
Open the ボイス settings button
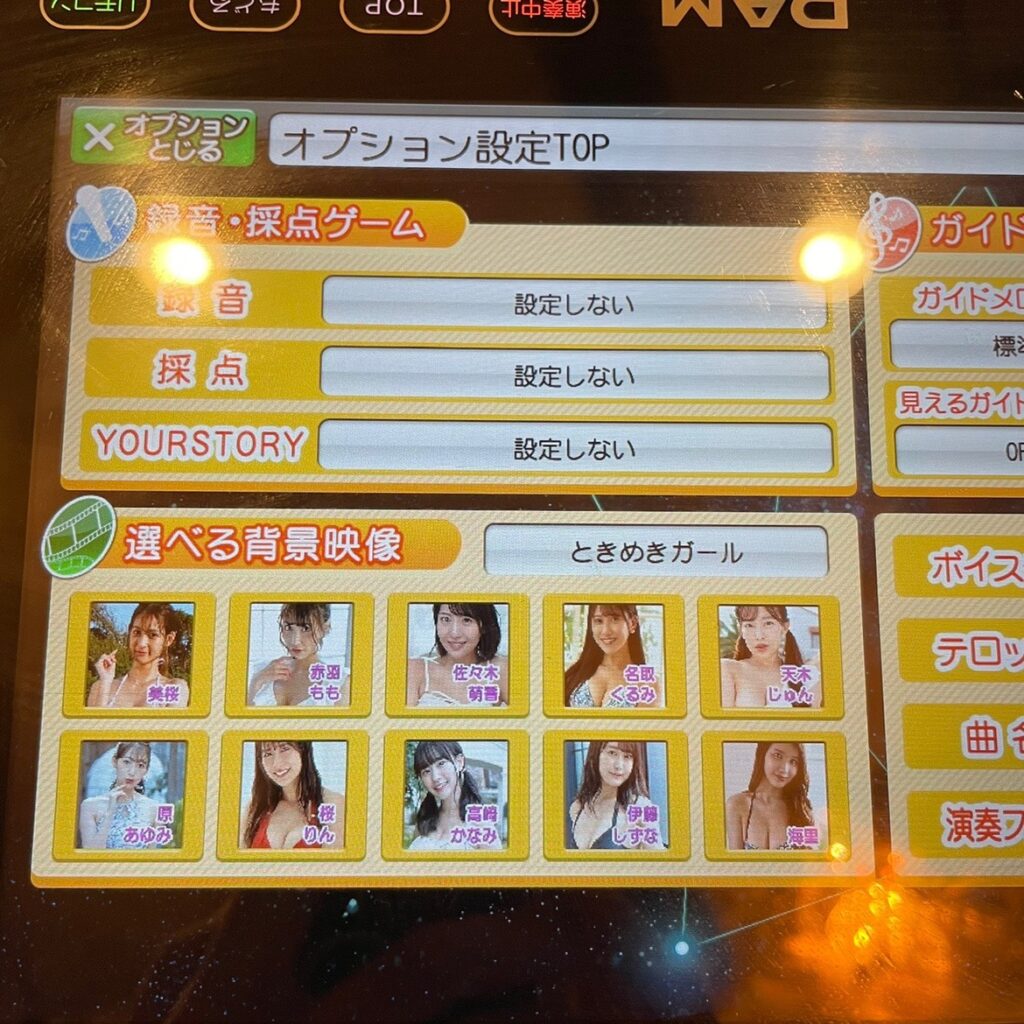[x=965, y=567]
